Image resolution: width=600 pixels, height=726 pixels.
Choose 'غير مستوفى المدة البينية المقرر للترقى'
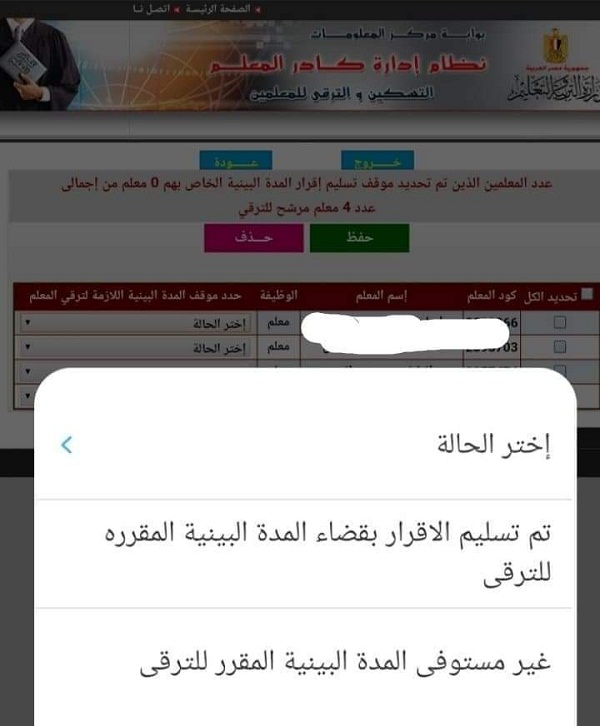click(345, 664)
